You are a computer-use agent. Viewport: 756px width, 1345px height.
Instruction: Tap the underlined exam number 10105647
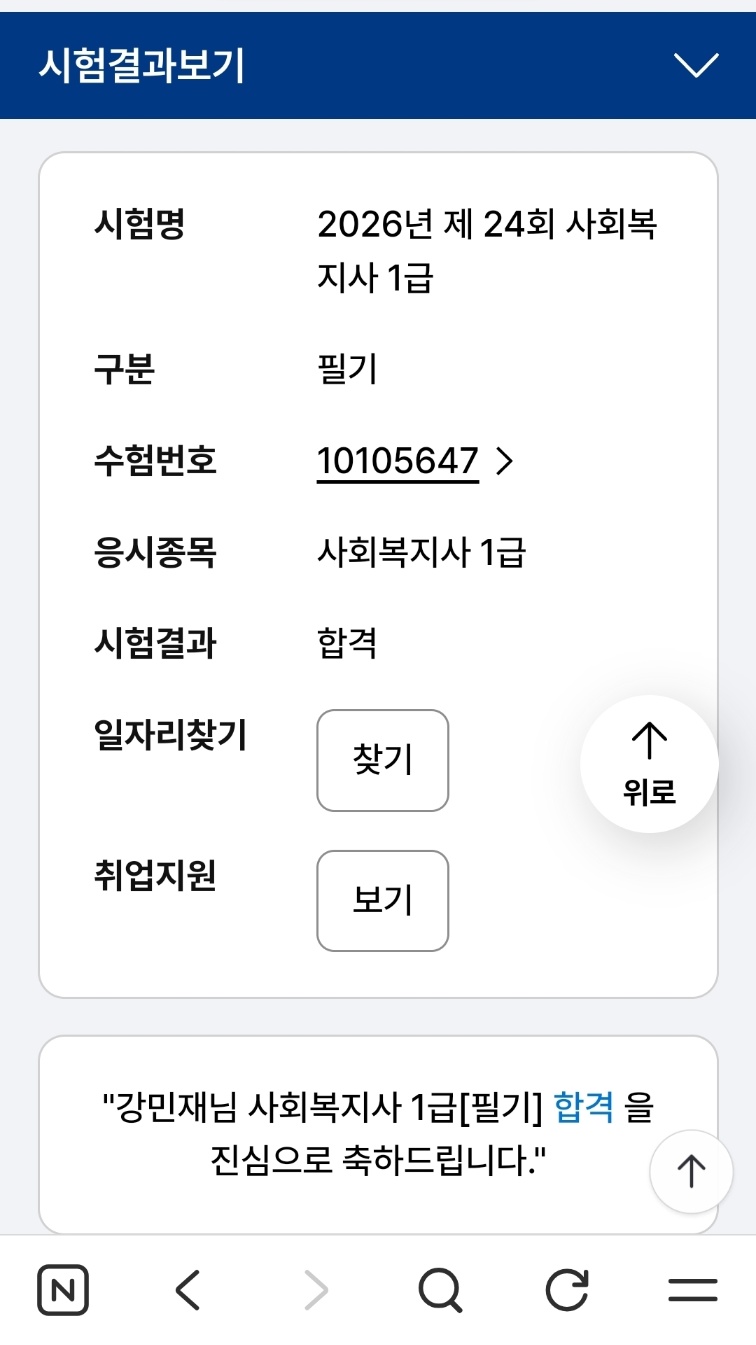(x=398, y=462)
